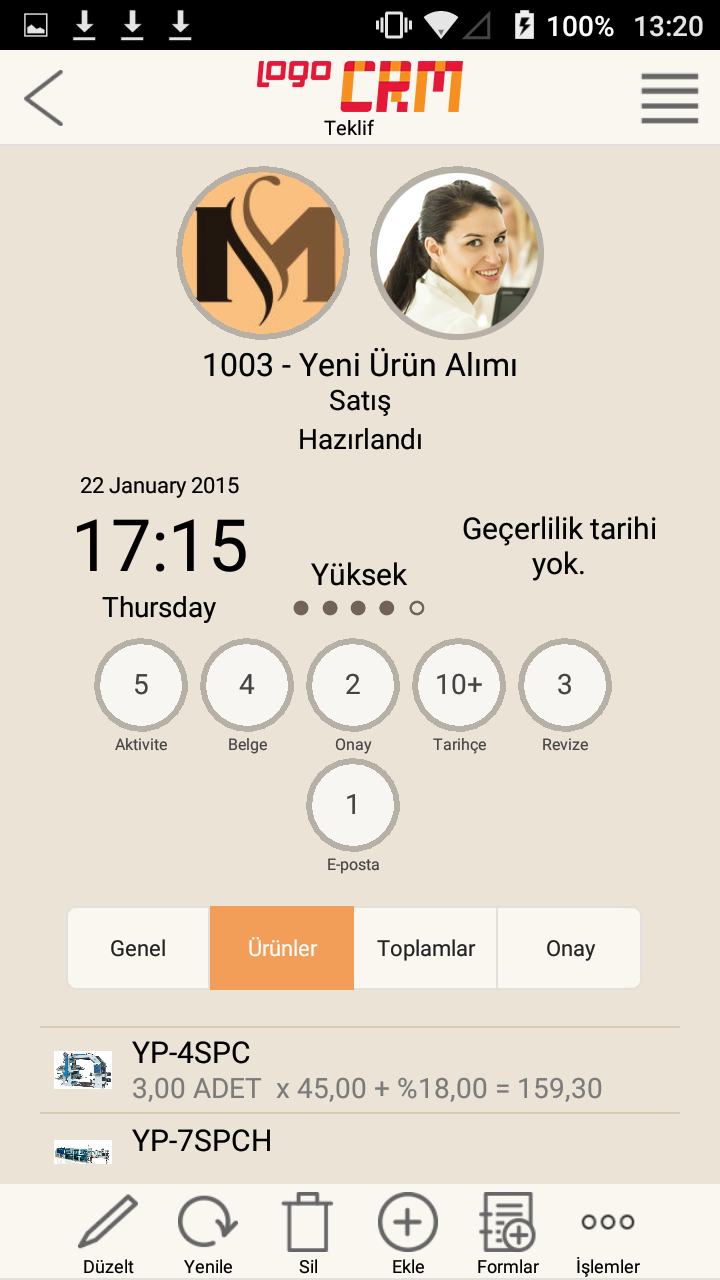This screenshot has width=720, height=1280.
Task: Open the E-posta counter
Action: tap(353, 805)
